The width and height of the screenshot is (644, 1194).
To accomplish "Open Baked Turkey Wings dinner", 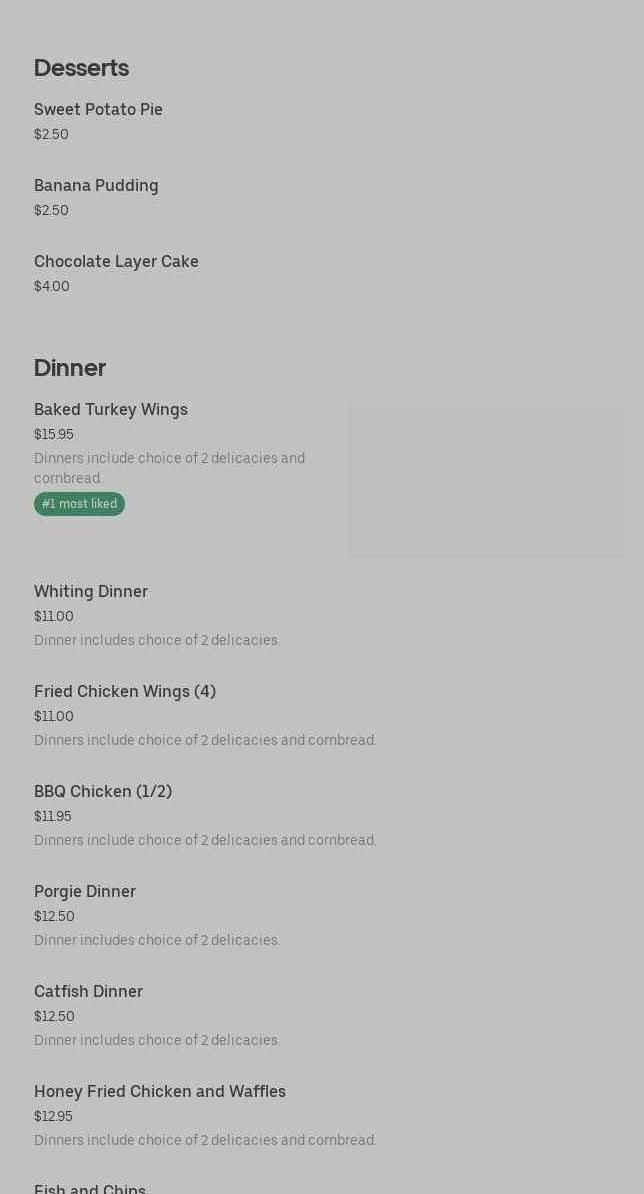I will 111,410.
